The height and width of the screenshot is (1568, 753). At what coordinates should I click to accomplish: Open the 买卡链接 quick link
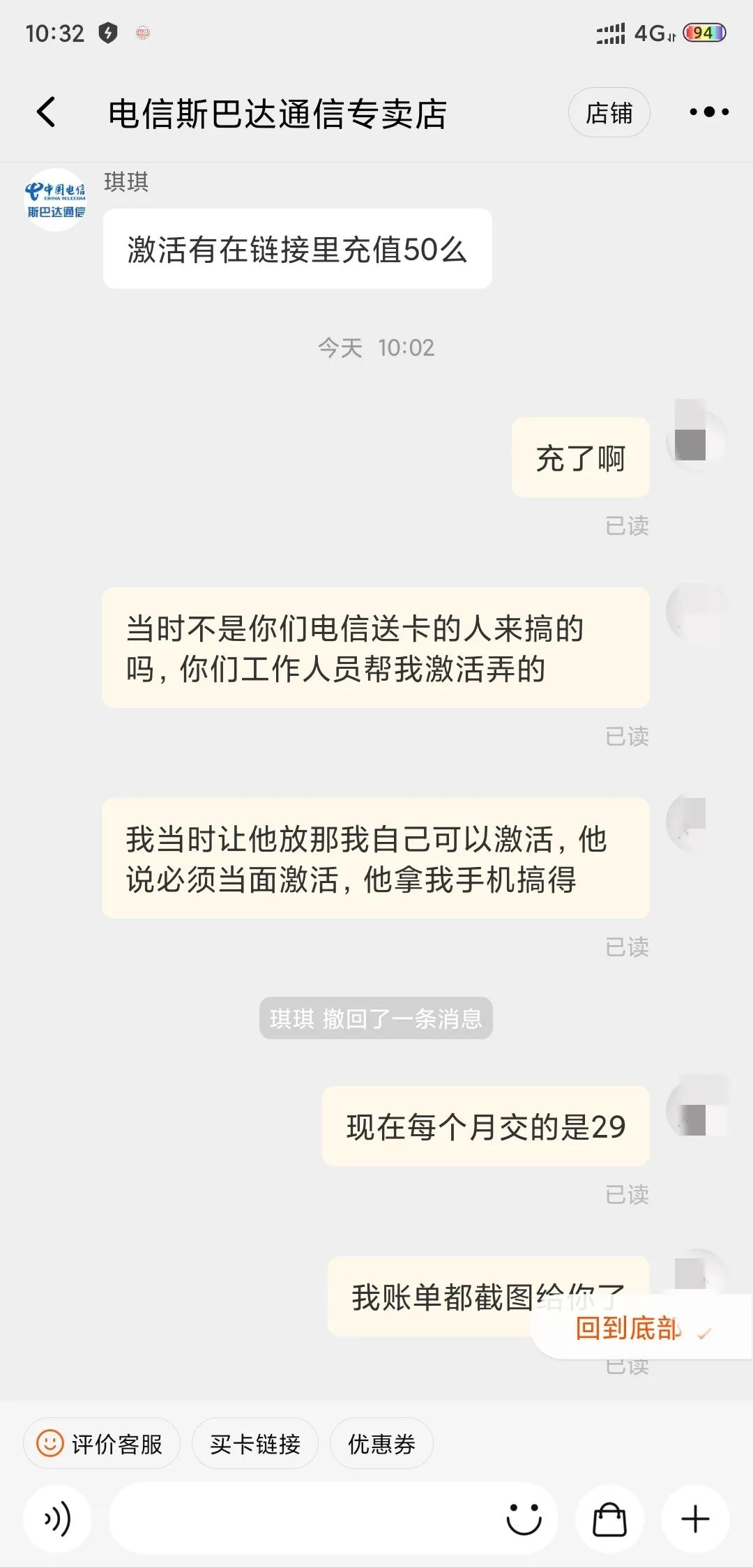click(254, 1443)
